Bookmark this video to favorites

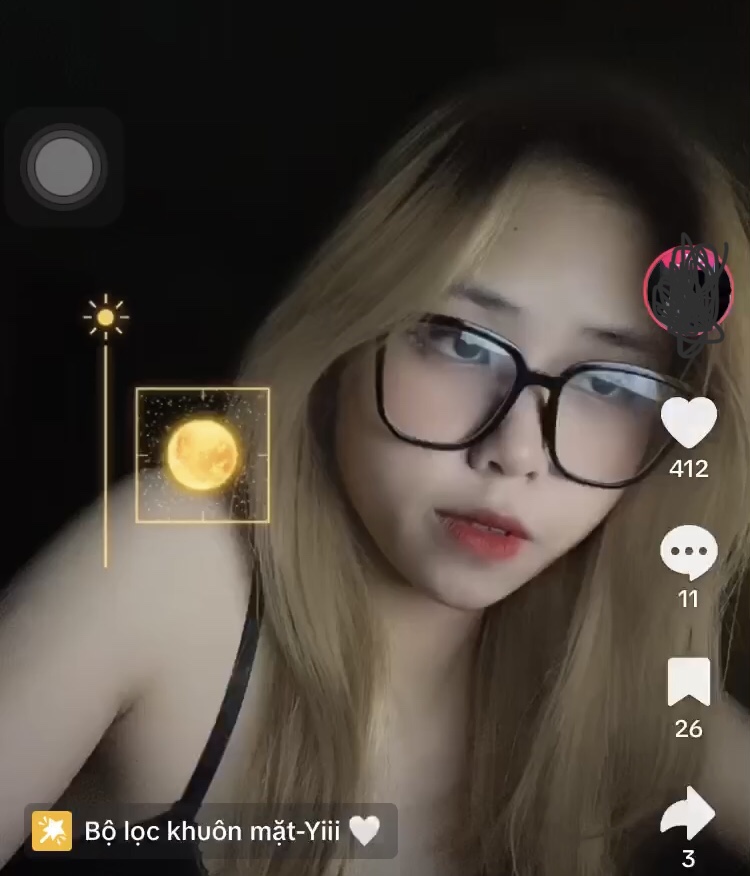[x=688, y=682]
